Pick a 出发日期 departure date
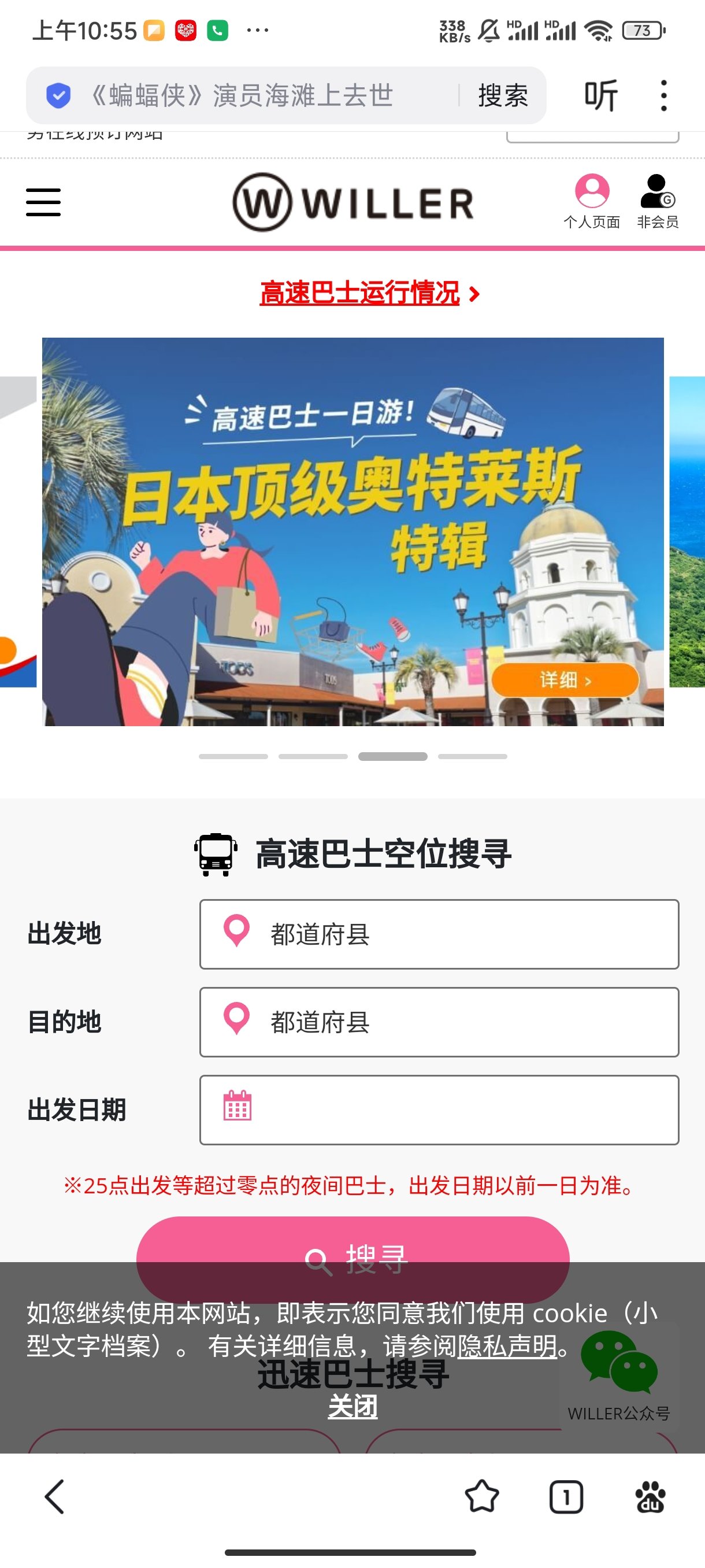The width and height of the screenshot is (705, 1568). pos(439,1110)
